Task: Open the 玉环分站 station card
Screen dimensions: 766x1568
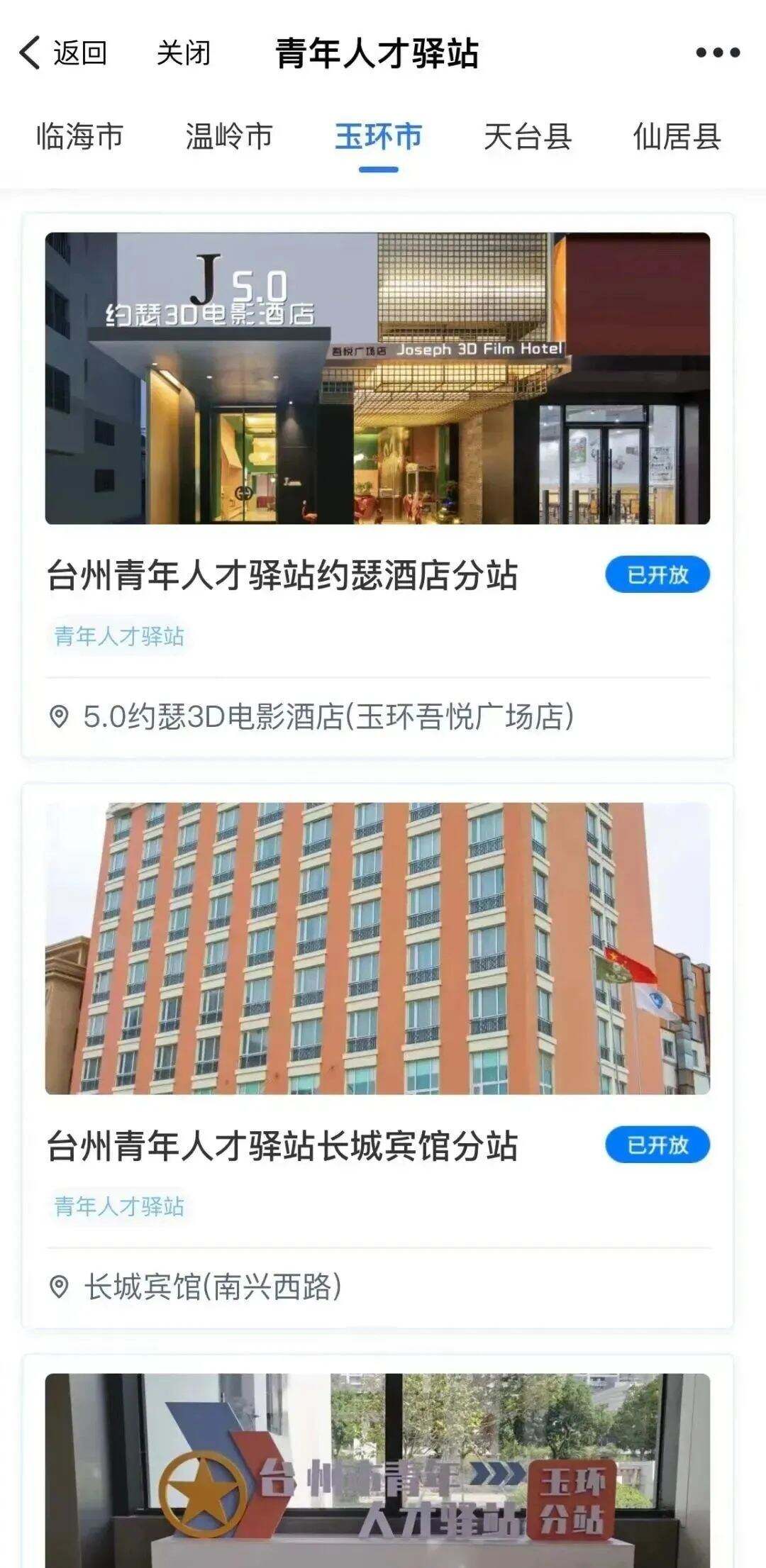Action: [x=377, y=1475]
